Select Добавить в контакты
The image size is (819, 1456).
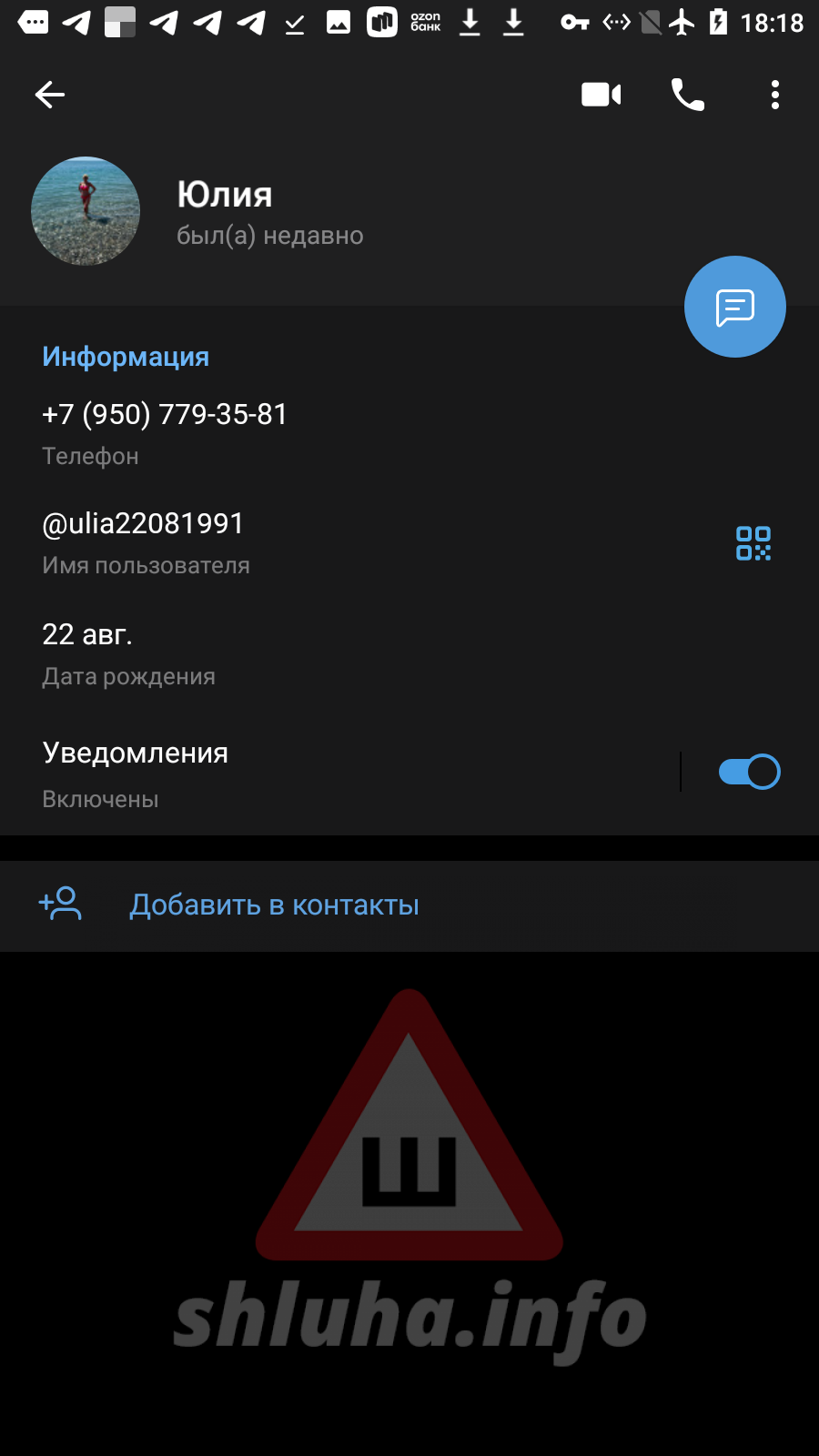[273, 905]
